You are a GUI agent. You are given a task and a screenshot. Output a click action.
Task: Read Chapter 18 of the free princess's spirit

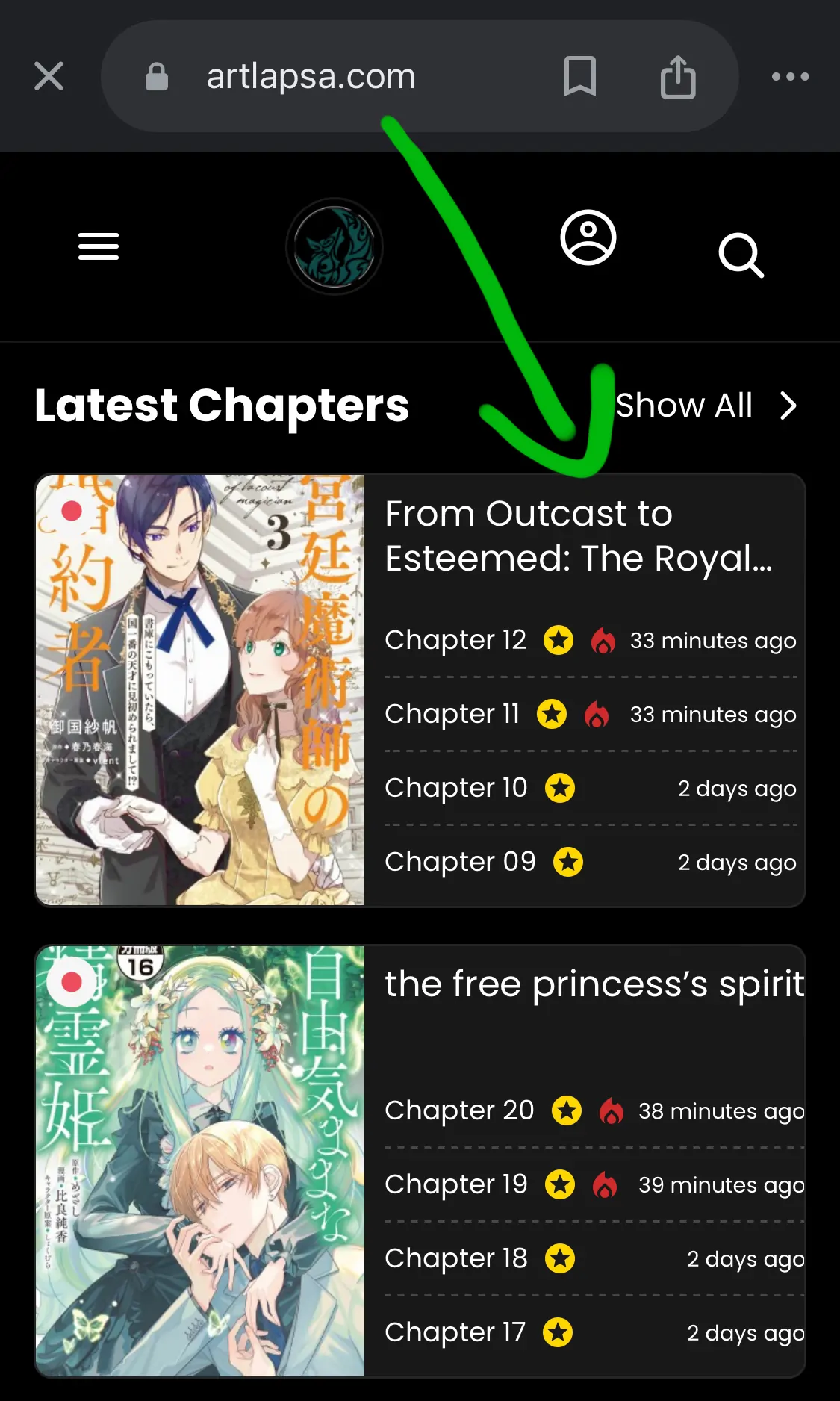point(456,1258)
